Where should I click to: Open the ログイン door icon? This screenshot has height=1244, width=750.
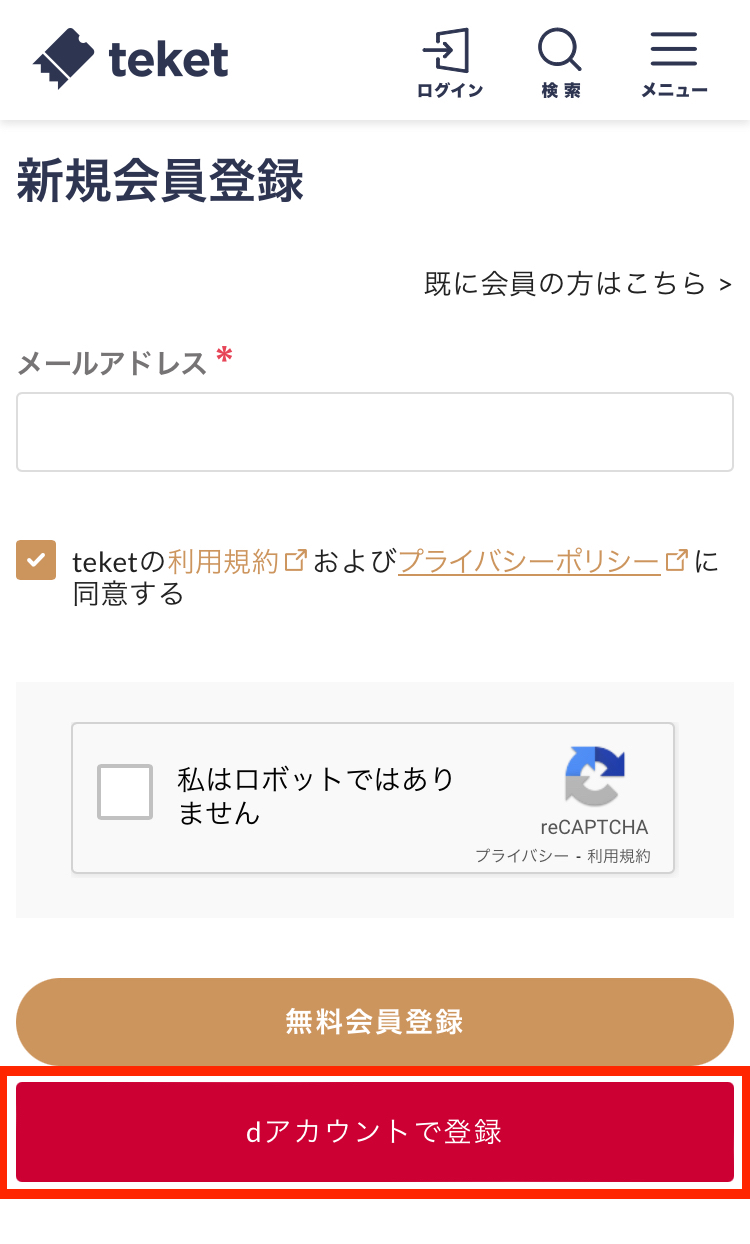(450, 48)
